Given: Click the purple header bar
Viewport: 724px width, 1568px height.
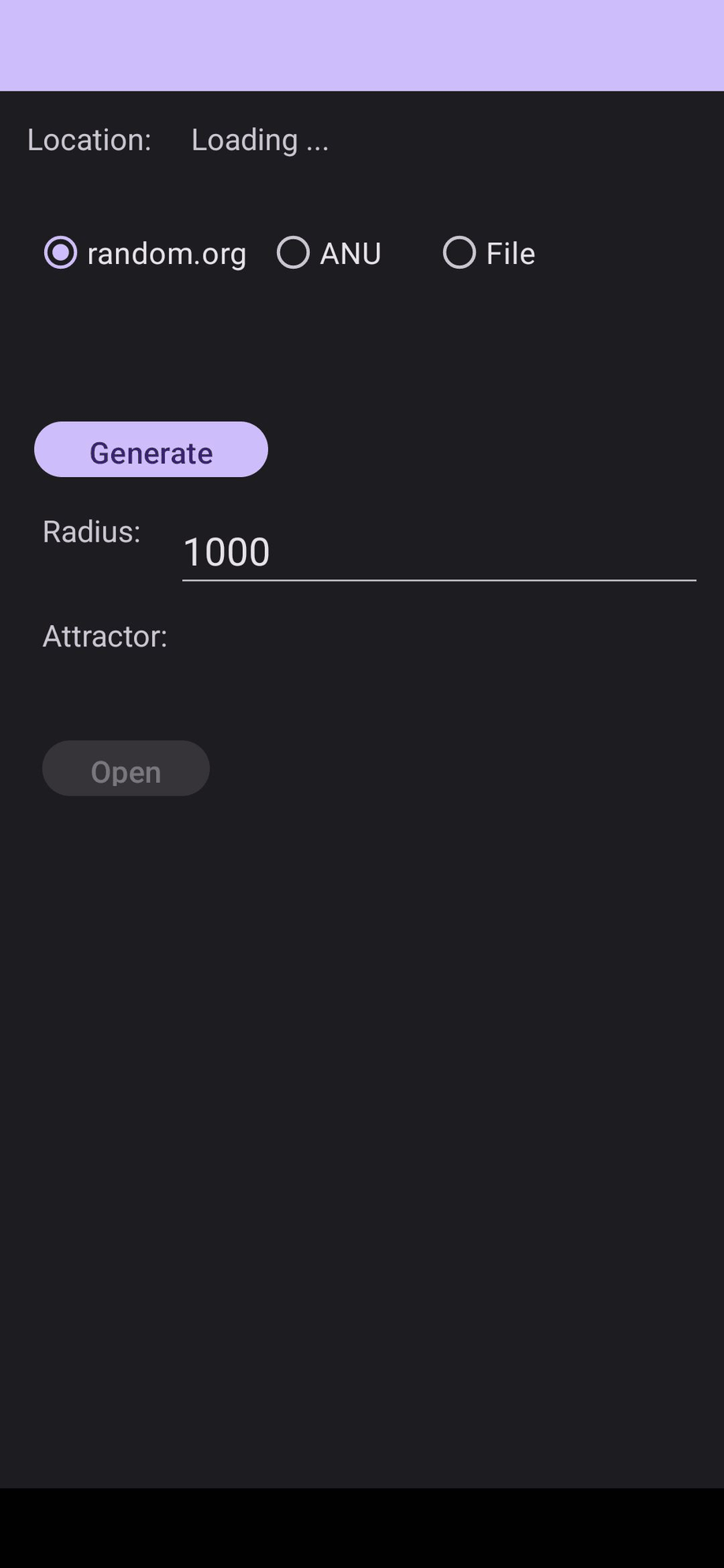Looking at the screenshot, I should [362, 43].
